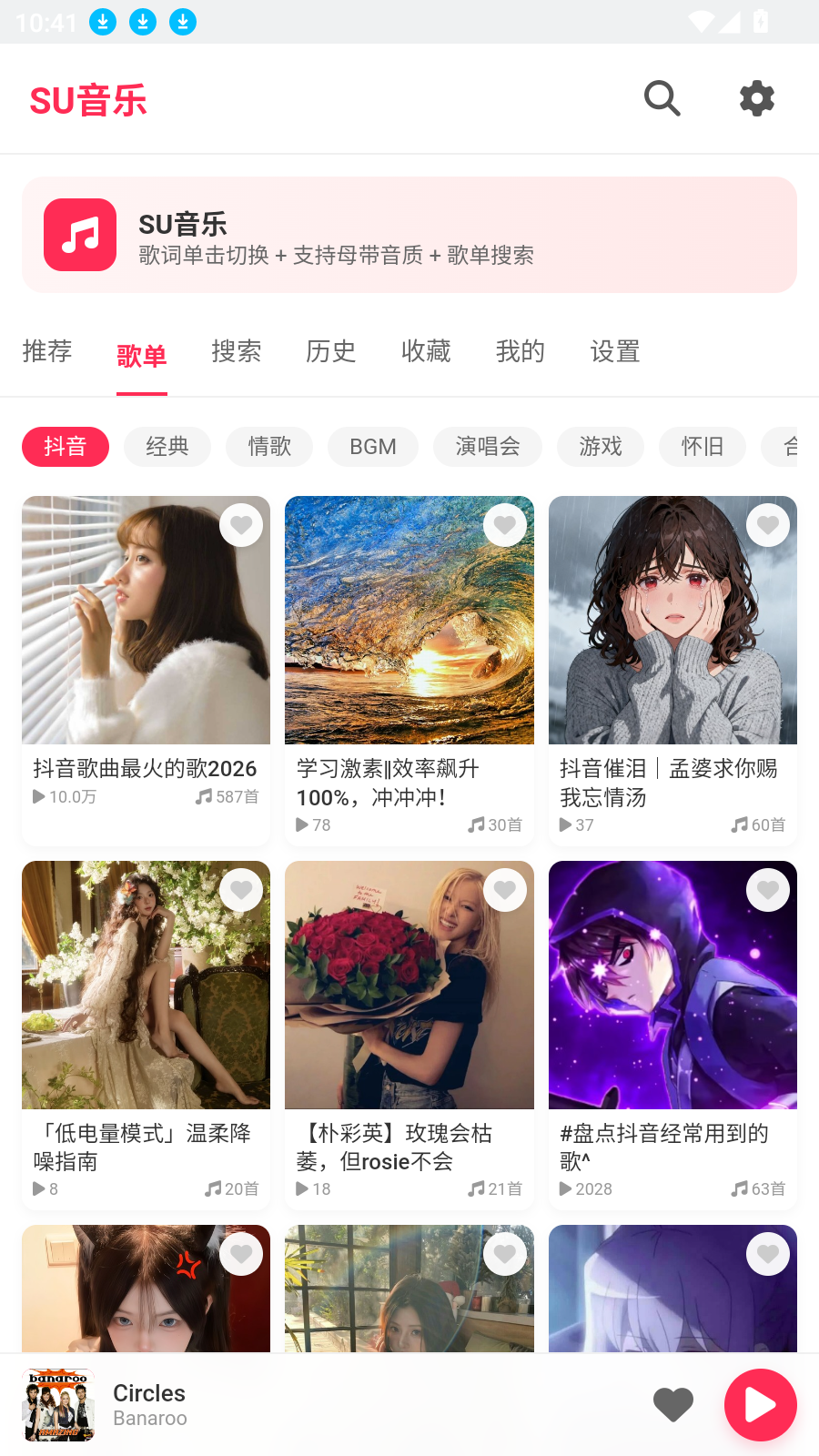Image resolution: width=819 pixels, height=1456 pixels.
Task: Select the 经典 filter chip
Action: click(x=167, y=447)
